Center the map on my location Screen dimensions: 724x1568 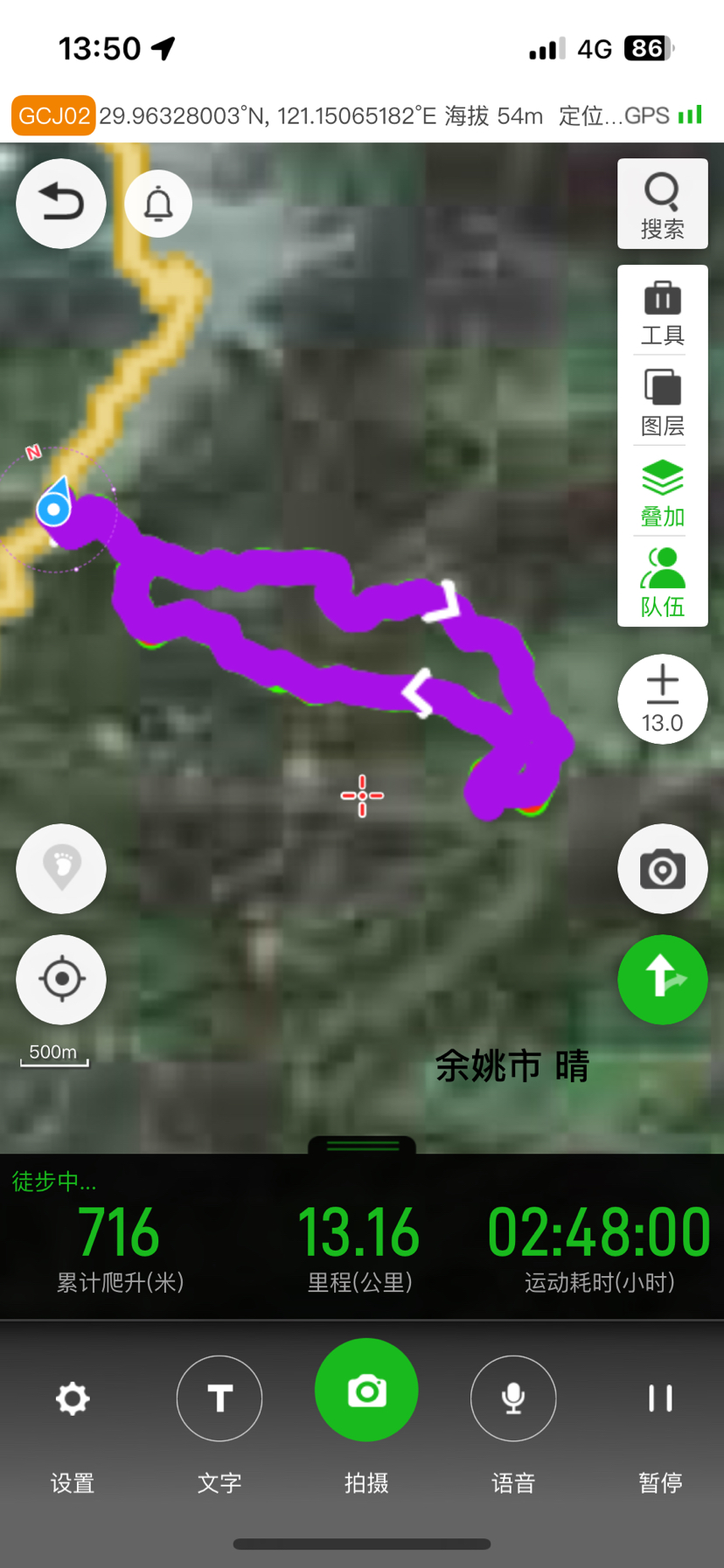pos(61,979)
